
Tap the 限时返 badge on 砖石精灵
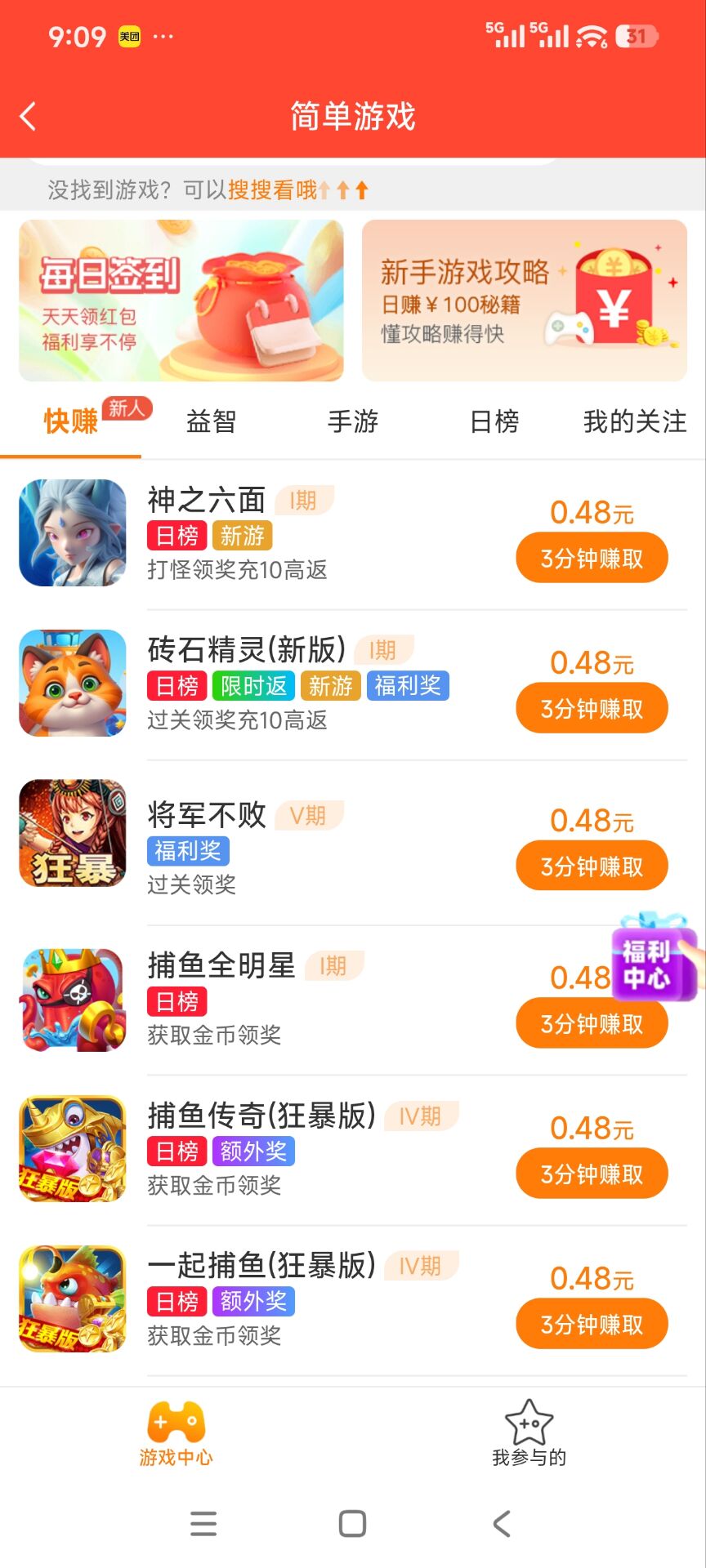click(252, 686)
